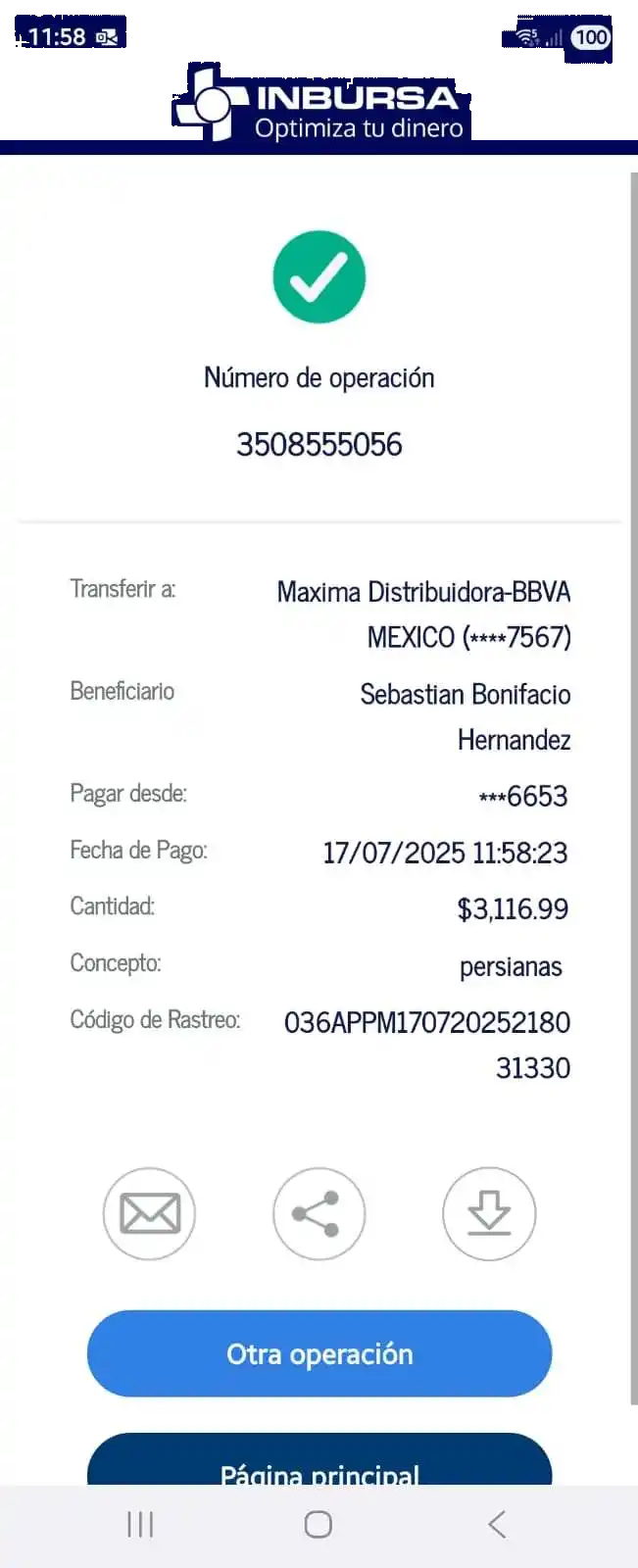The image size is (638, 1568).
Task: Send the receipt by email
Action: [x=149, y=1213]
